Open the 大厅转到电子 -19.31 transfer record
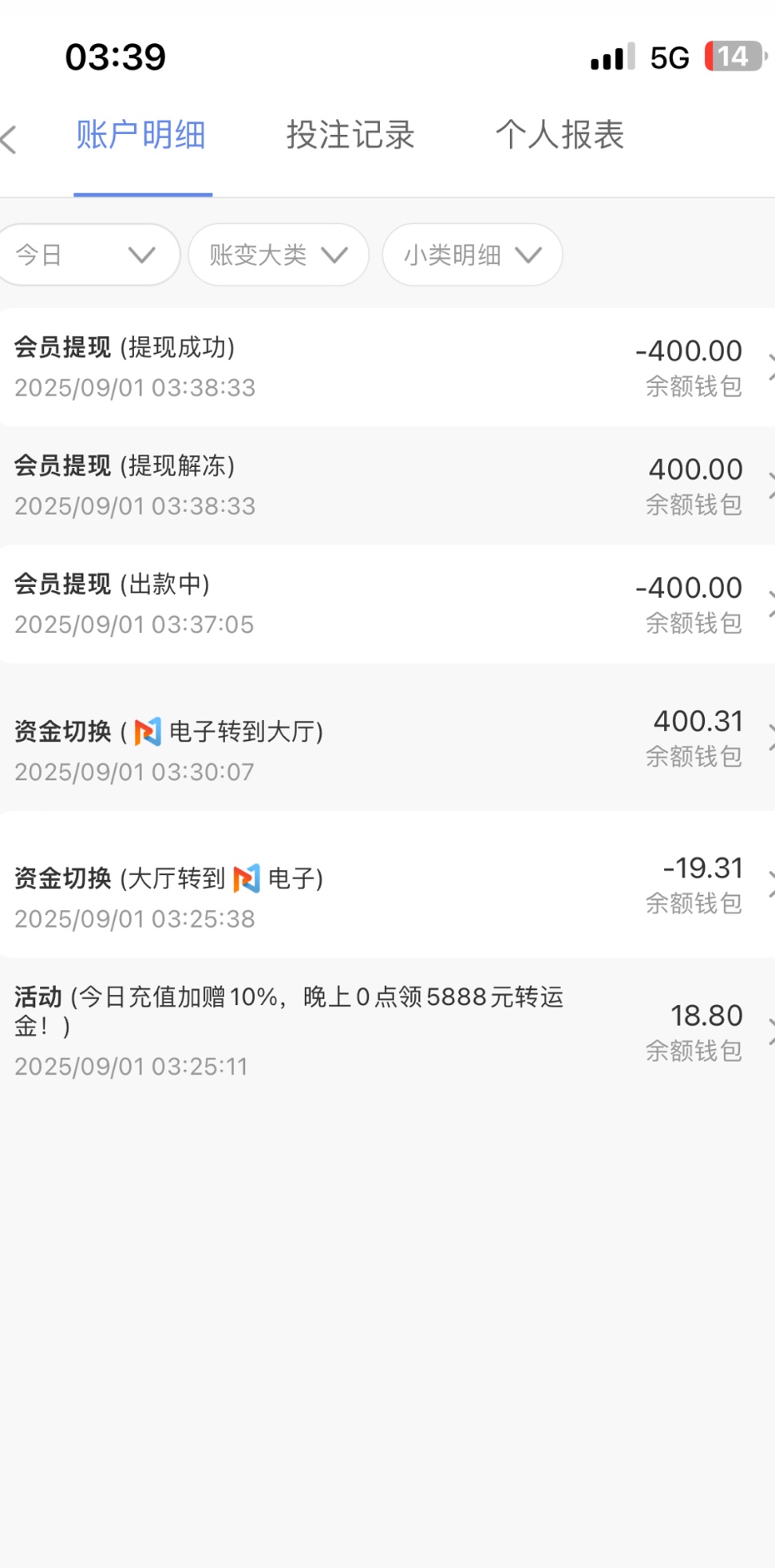The width and height of the screenshot is (775, 1568). 383,885
